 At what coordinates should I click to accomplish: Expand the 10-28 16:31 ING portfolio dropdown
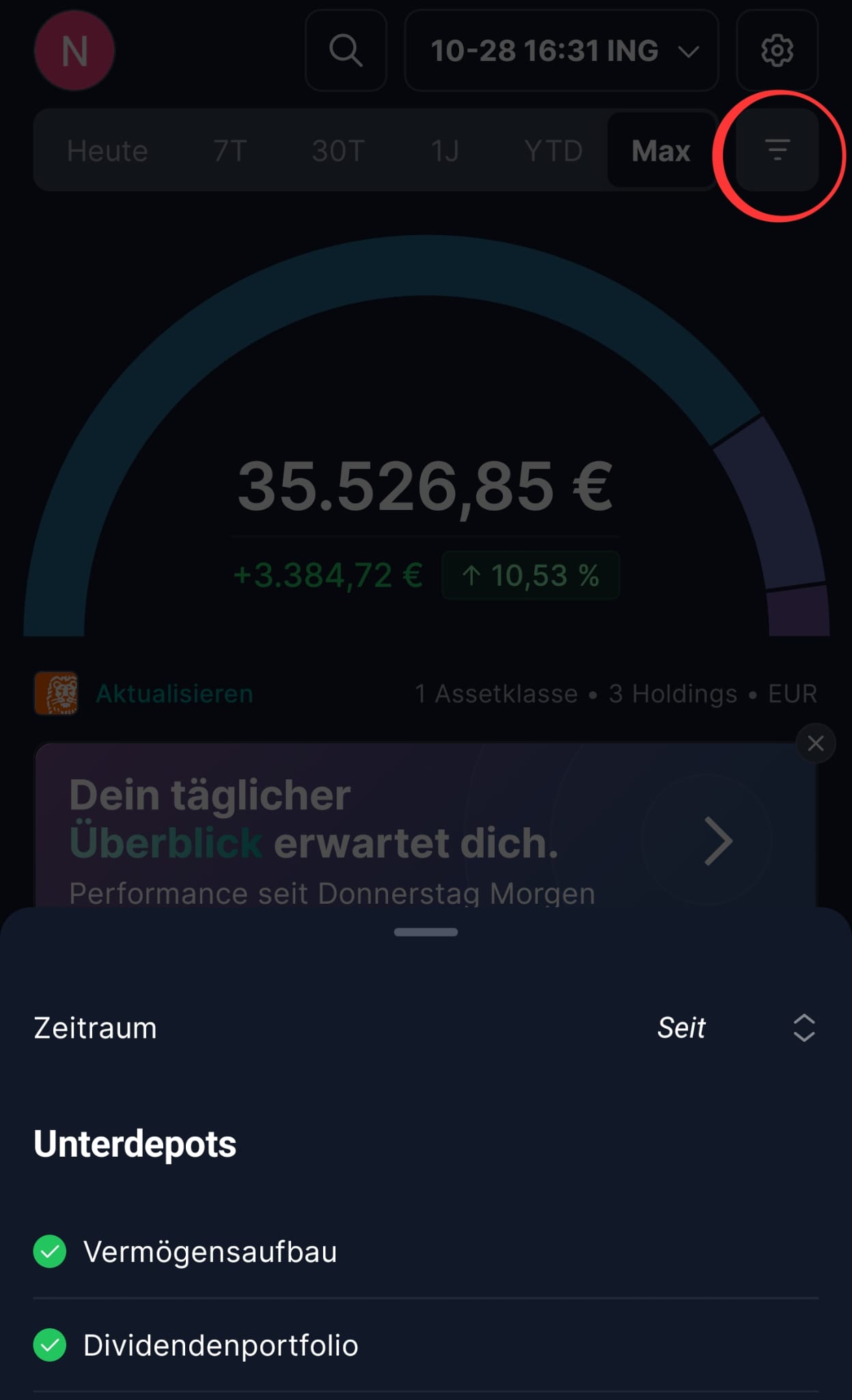[x=561, y=51]
